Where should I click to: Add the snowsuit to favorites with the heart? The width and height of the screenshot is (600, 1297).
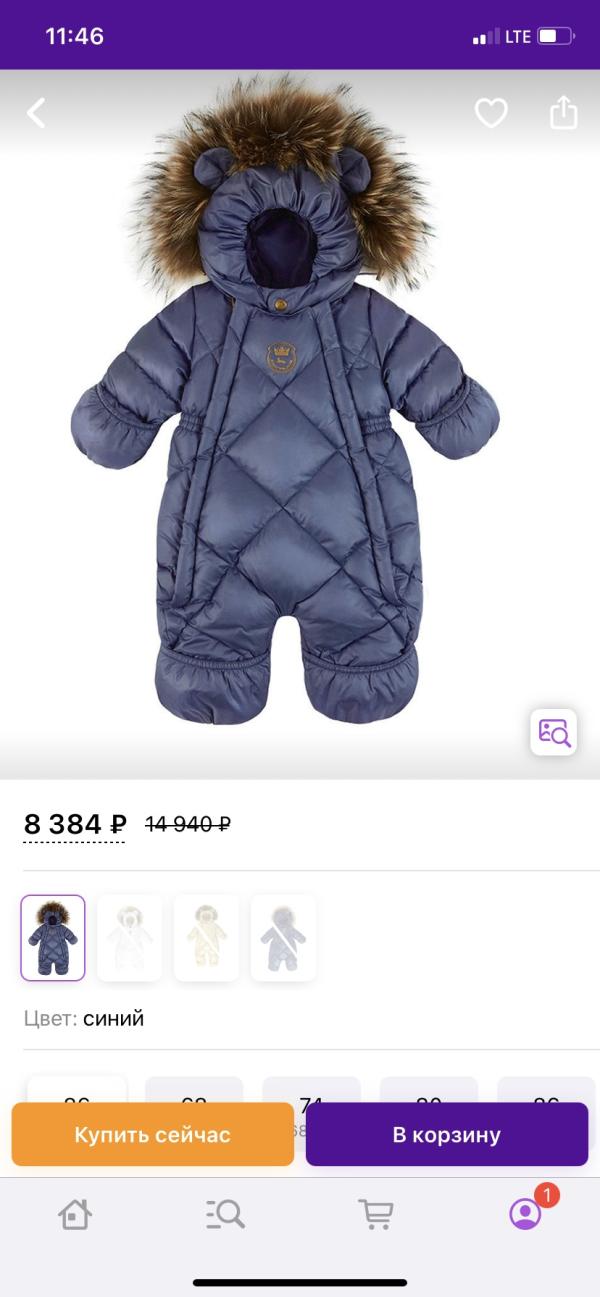[491, 113]
